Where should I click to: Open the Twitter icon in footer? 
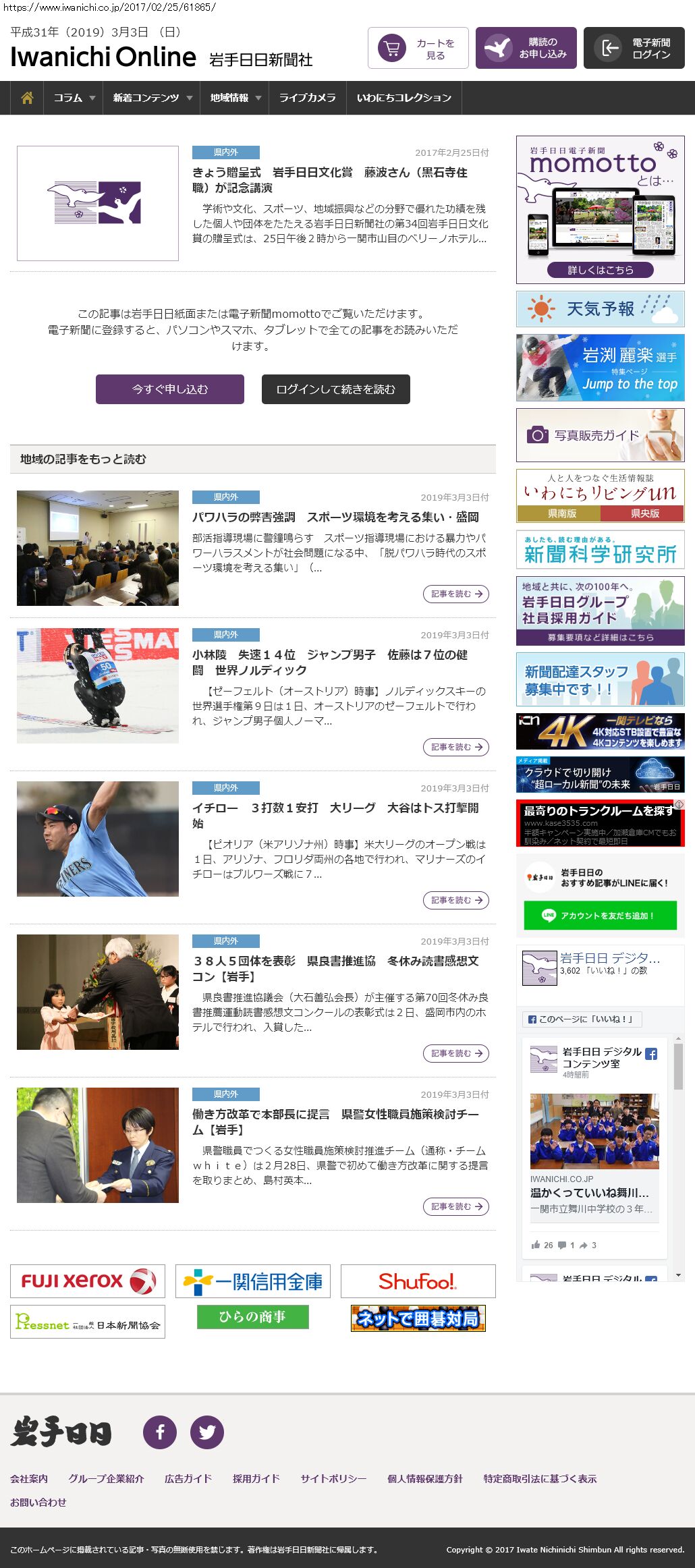tap(207, 1432)
